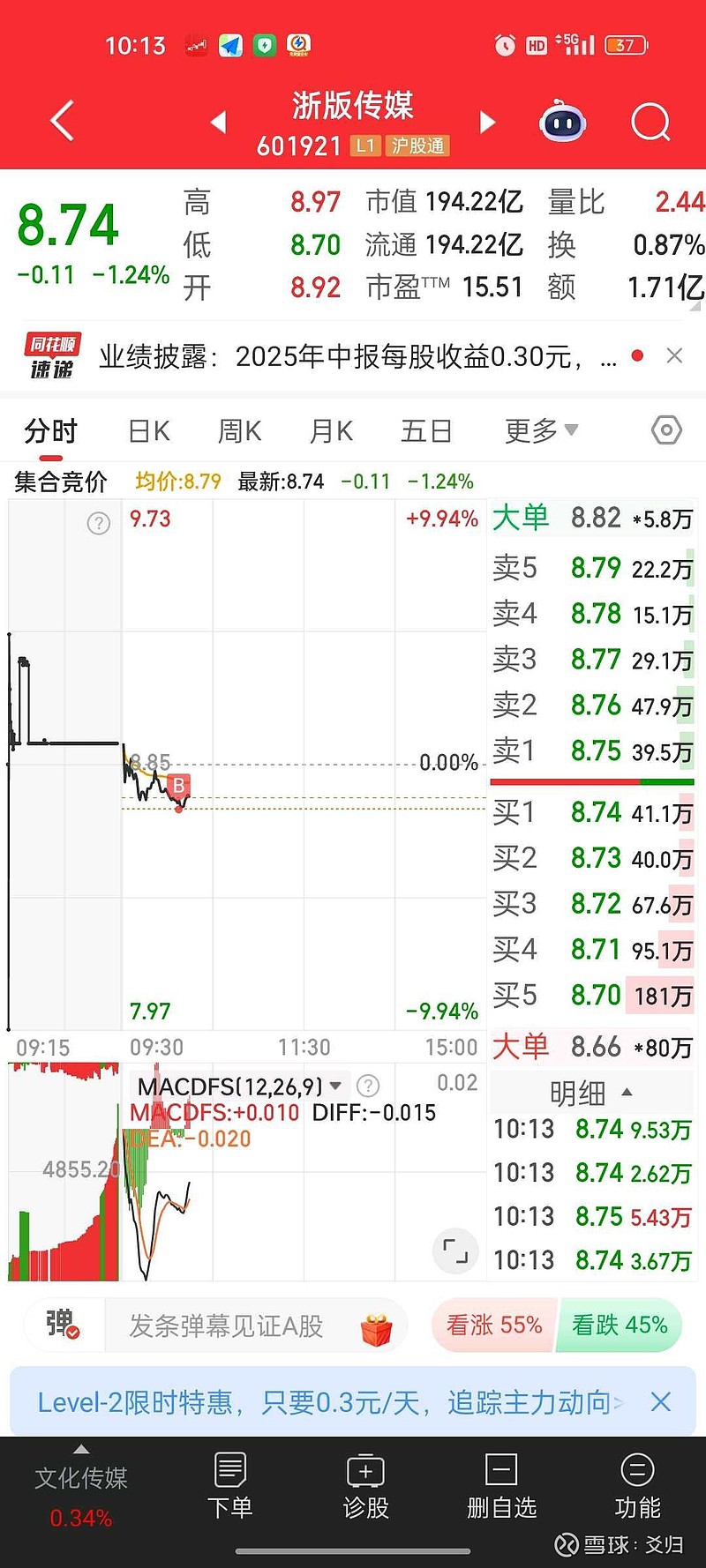Switch to the next stock with right triangle

click(487, 122)
